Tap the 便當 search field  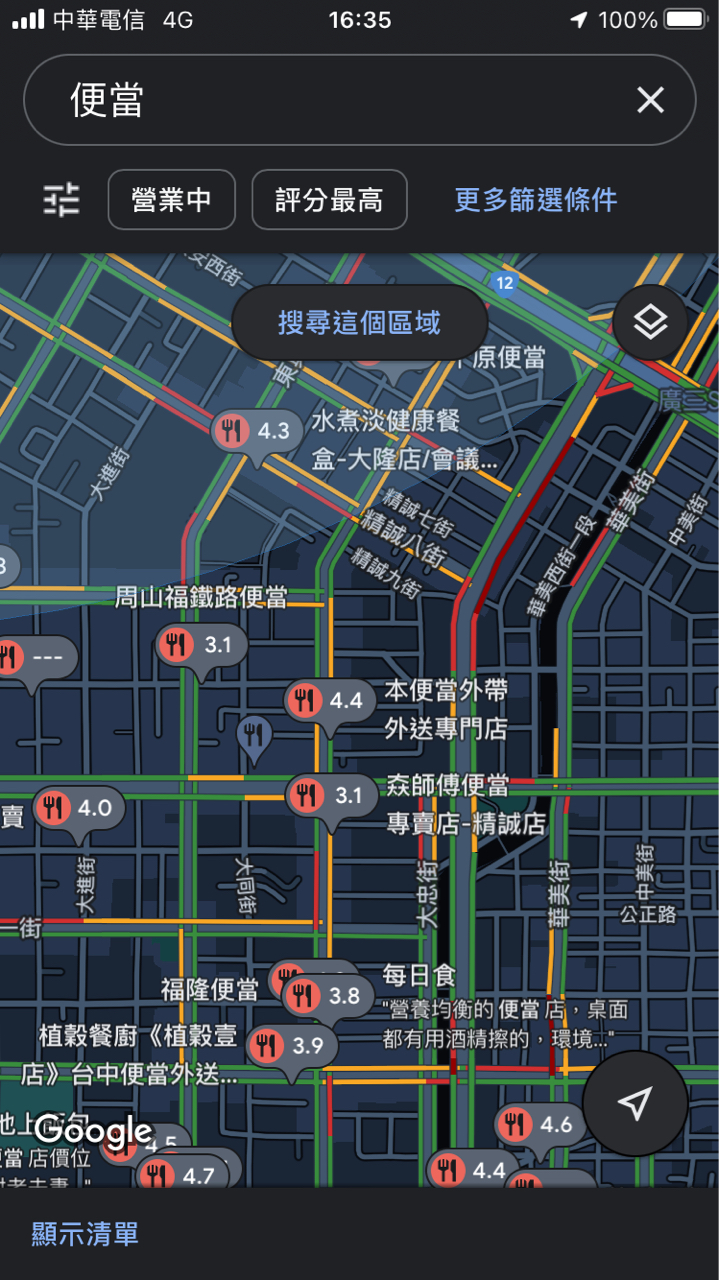tap(330, 100)
